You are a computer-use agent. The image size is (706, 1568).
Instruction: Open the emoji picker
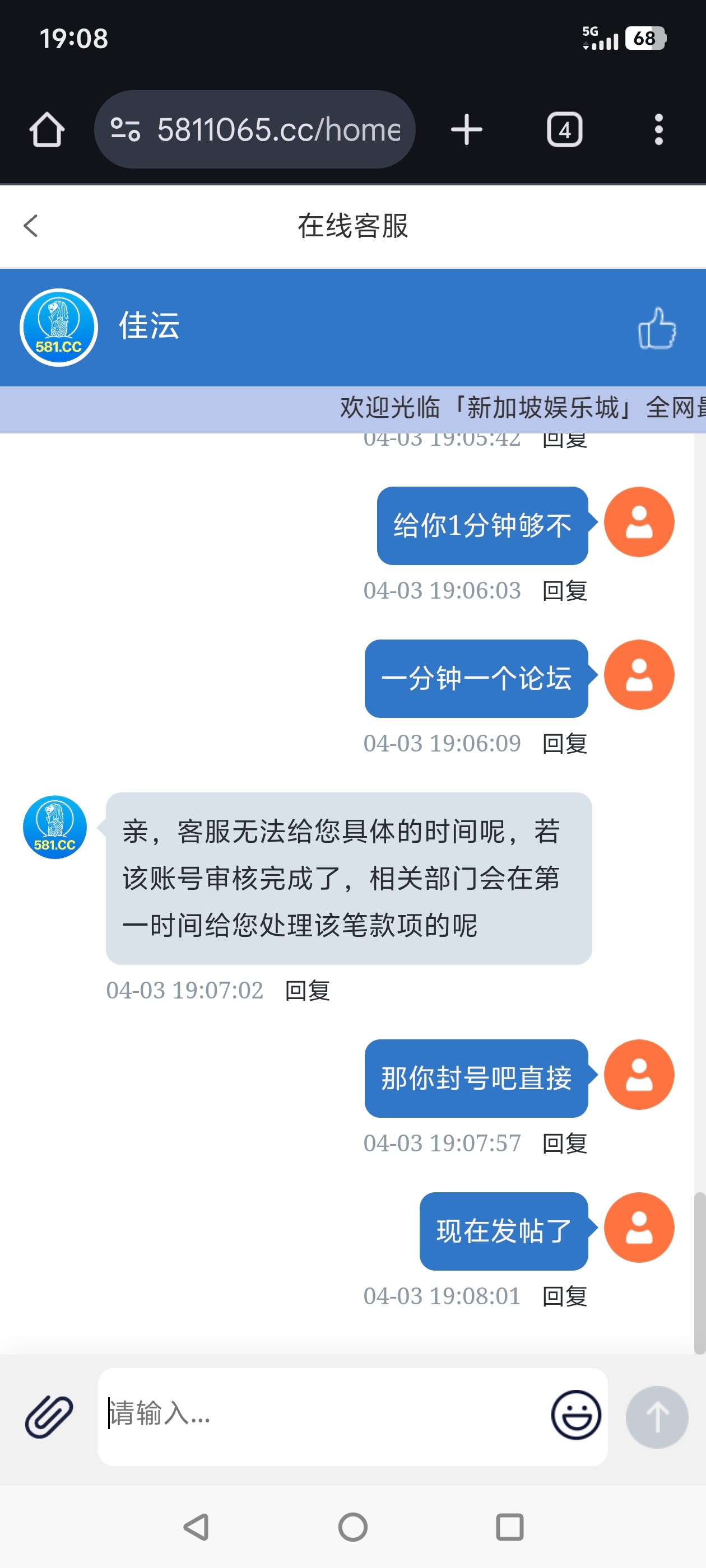tap(575, 1415)
